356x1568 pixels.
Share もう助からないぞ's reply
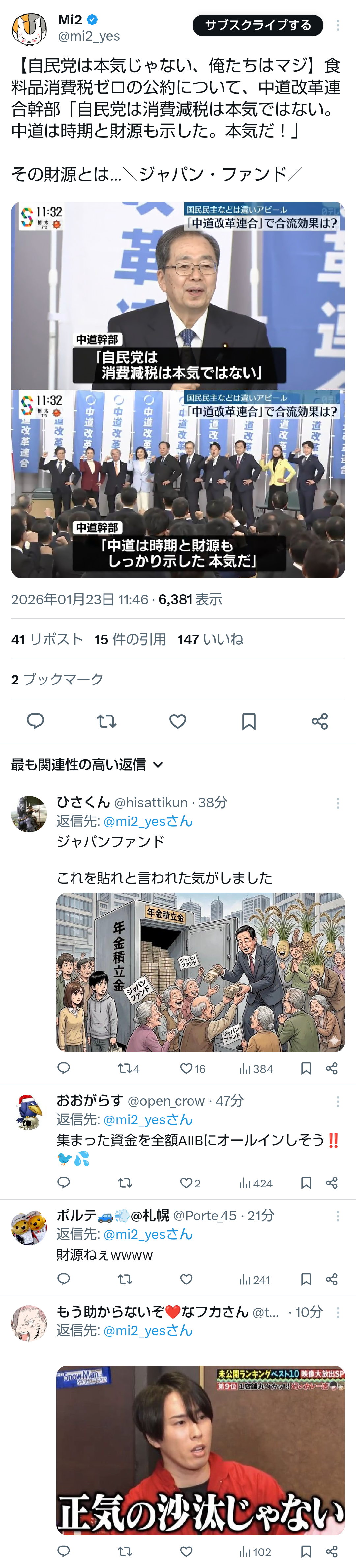click(332, 1551)
